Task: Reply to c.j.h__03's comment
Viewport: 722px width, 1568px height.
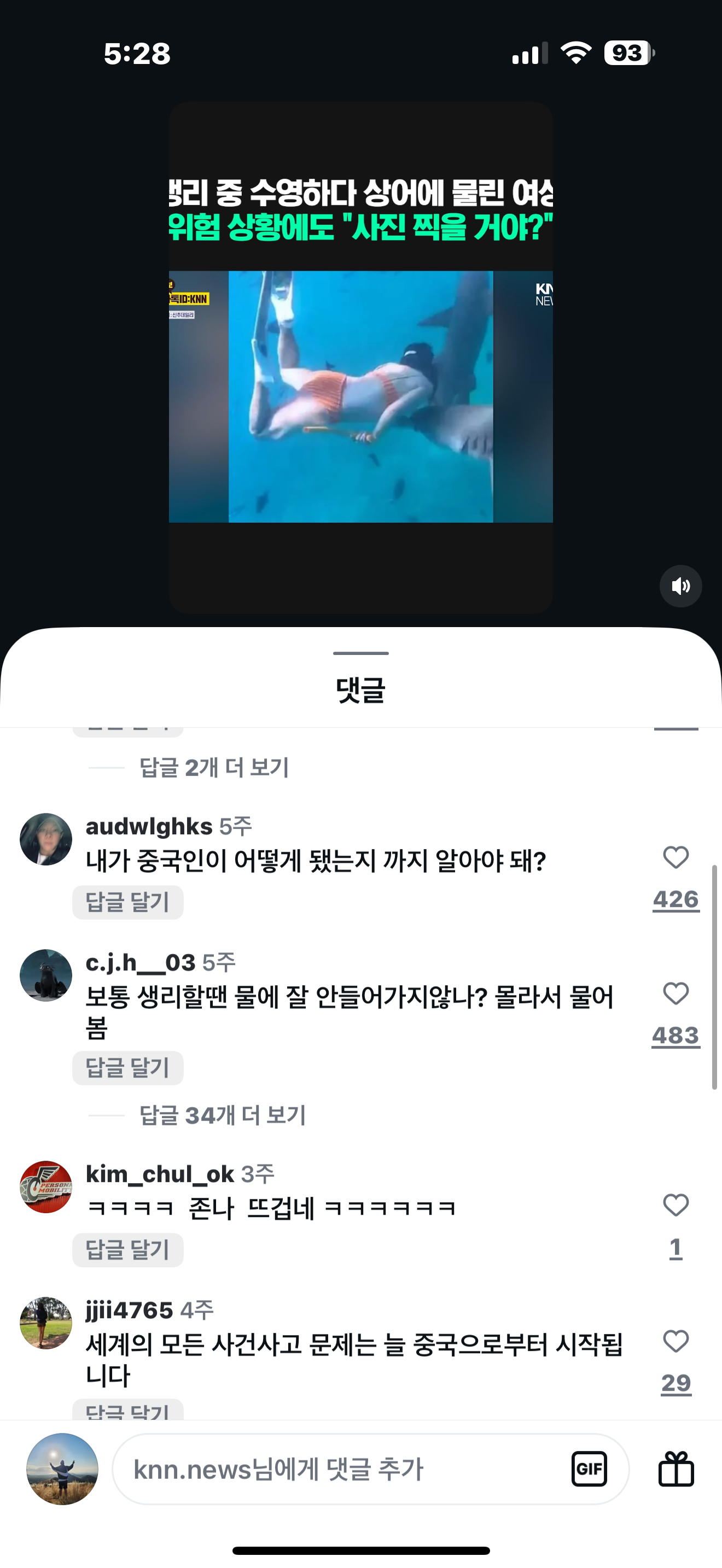Action: [x=127, y=1068]
